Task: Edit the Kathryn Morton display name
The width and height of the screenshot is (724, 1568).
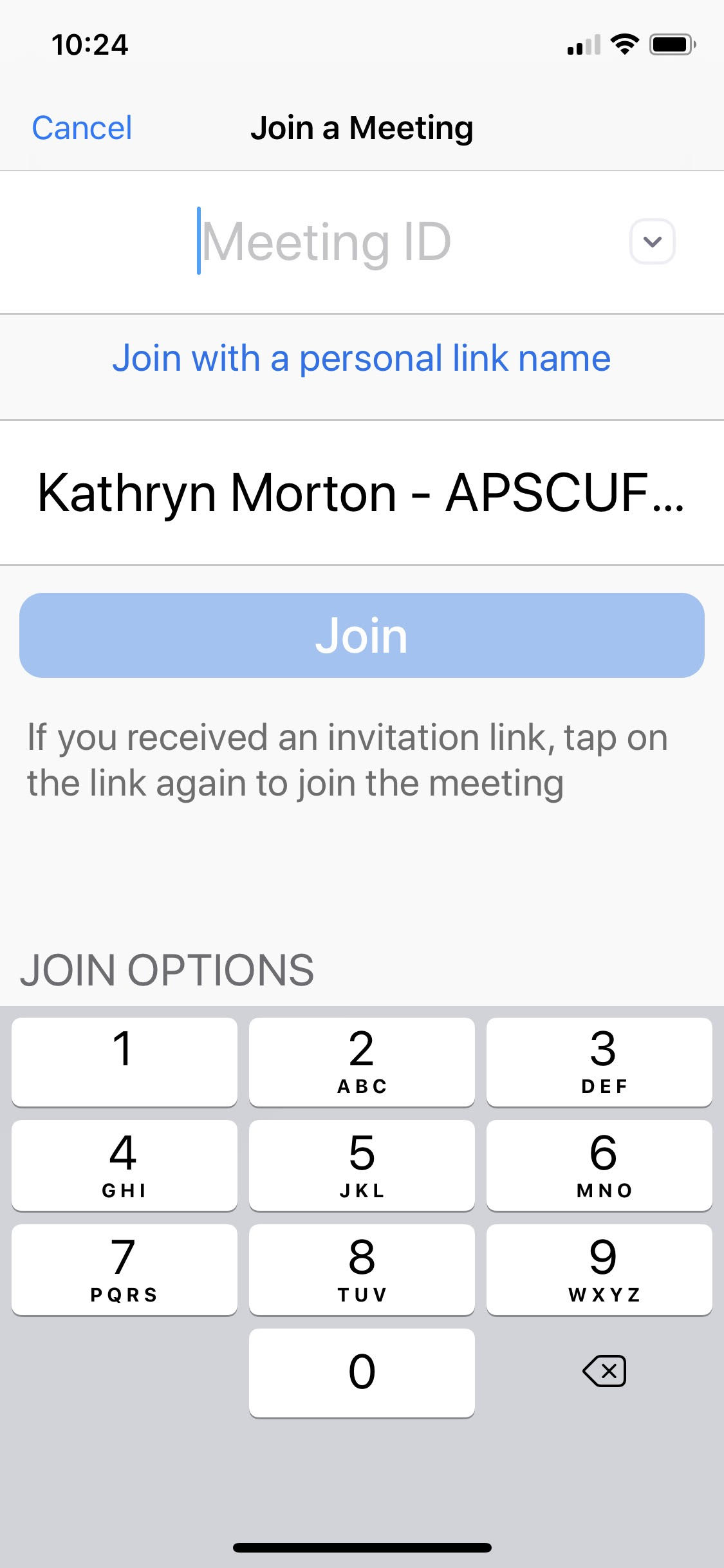Action: [362, 493]
